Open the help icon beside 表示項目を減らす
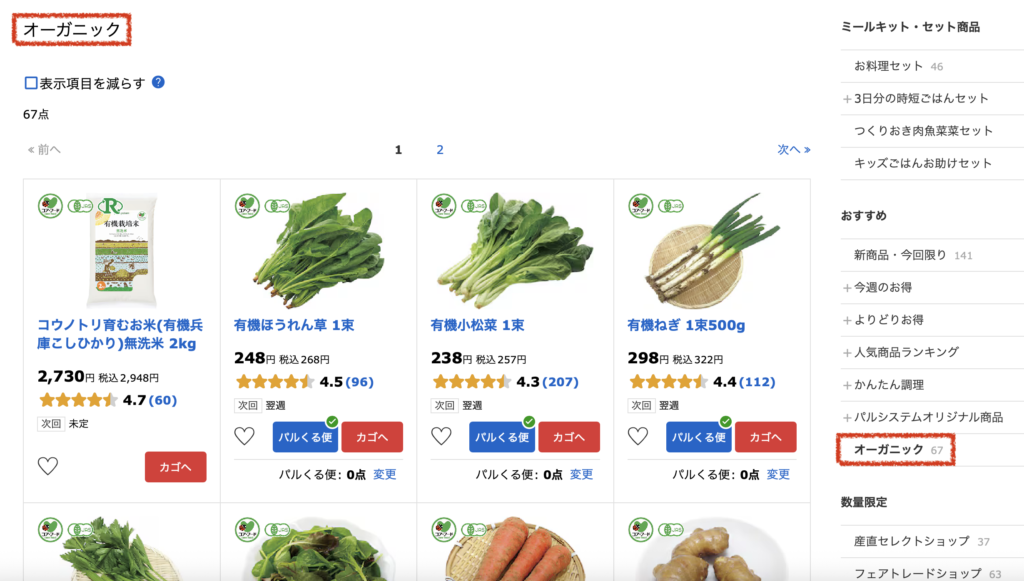The height and width of the screenshot is (581, 1024). [x=158, y=83]
